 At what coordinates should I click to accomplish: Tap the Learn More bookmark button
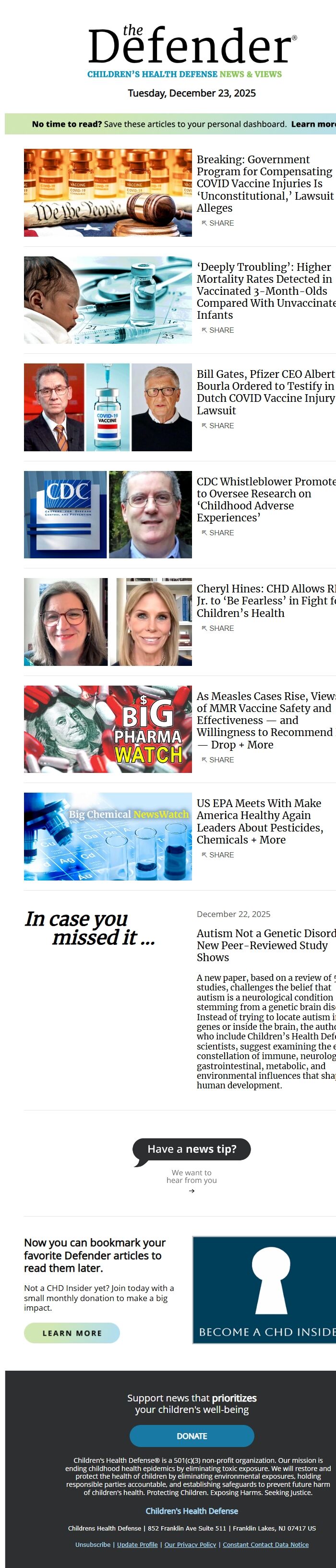click(72, 1333)
